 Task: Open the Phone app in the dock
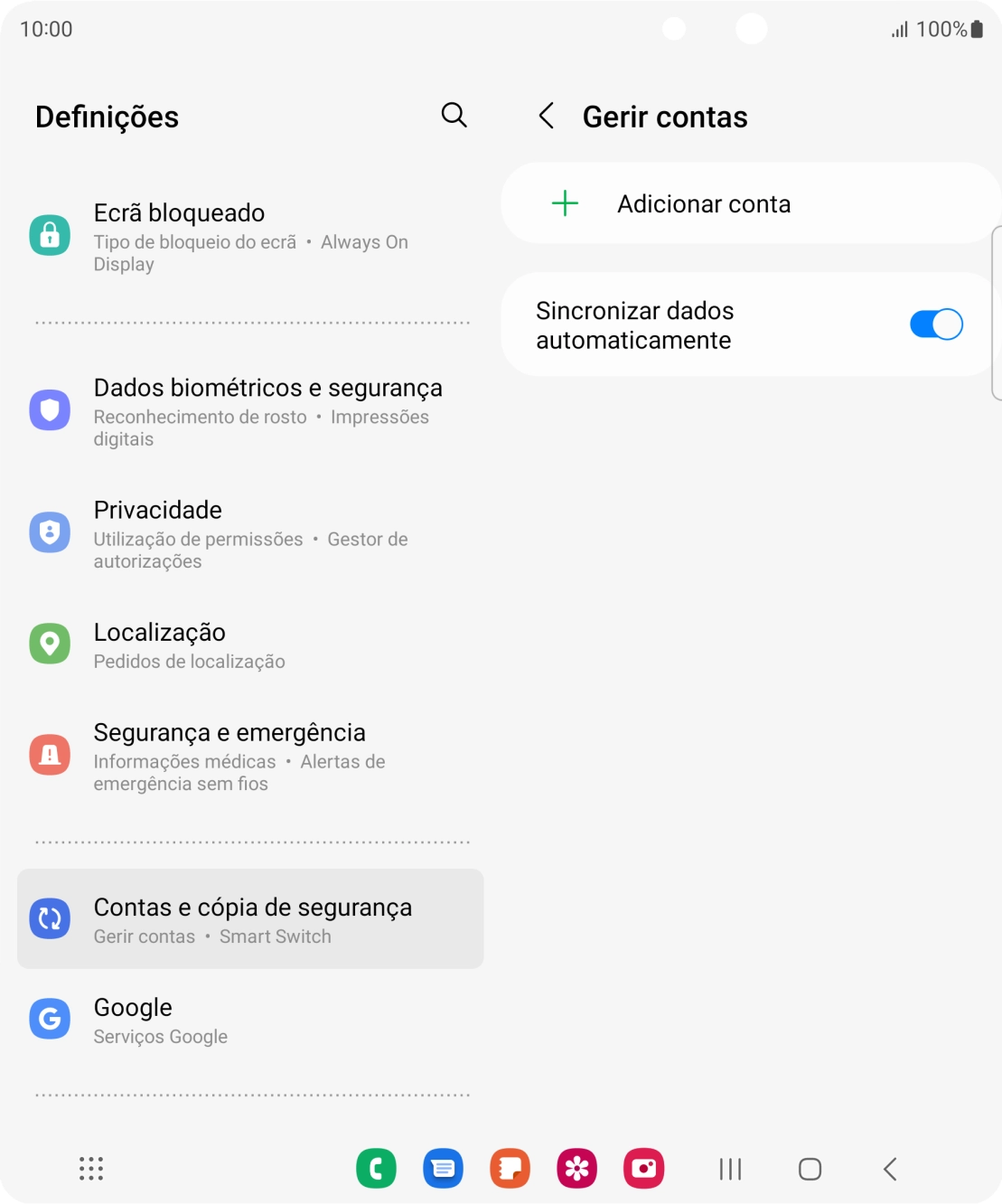coord(377,1168)
